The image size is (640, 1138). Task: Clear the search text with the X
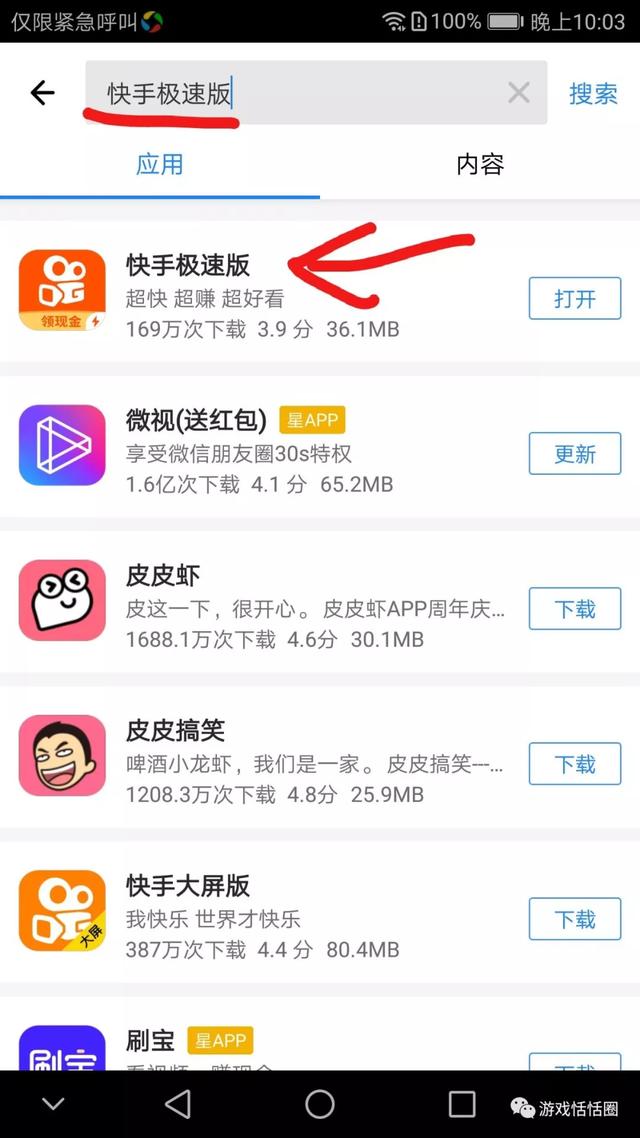518,93
